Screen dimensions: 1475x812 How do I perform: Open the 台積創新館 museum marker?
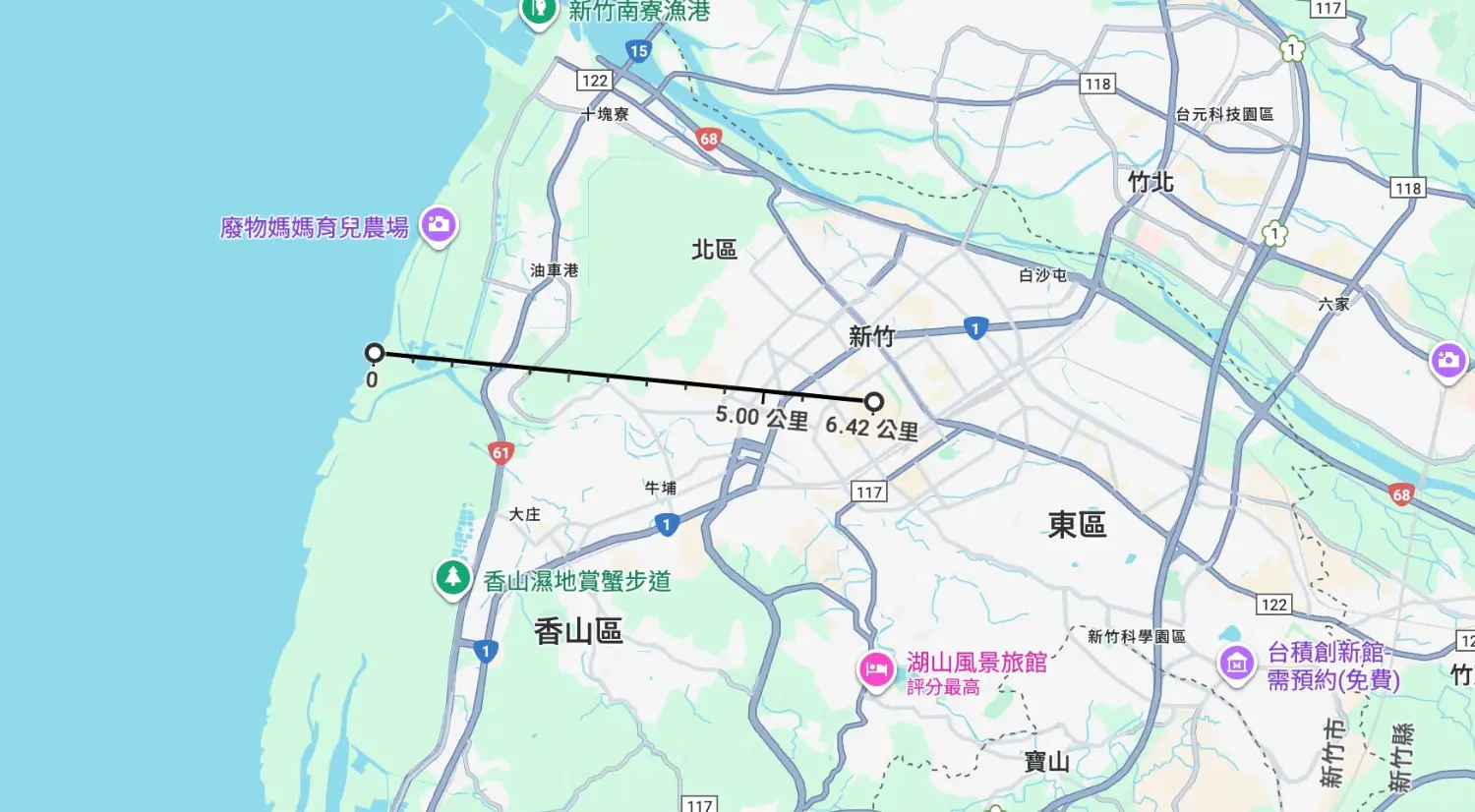tap(1236, 663)
